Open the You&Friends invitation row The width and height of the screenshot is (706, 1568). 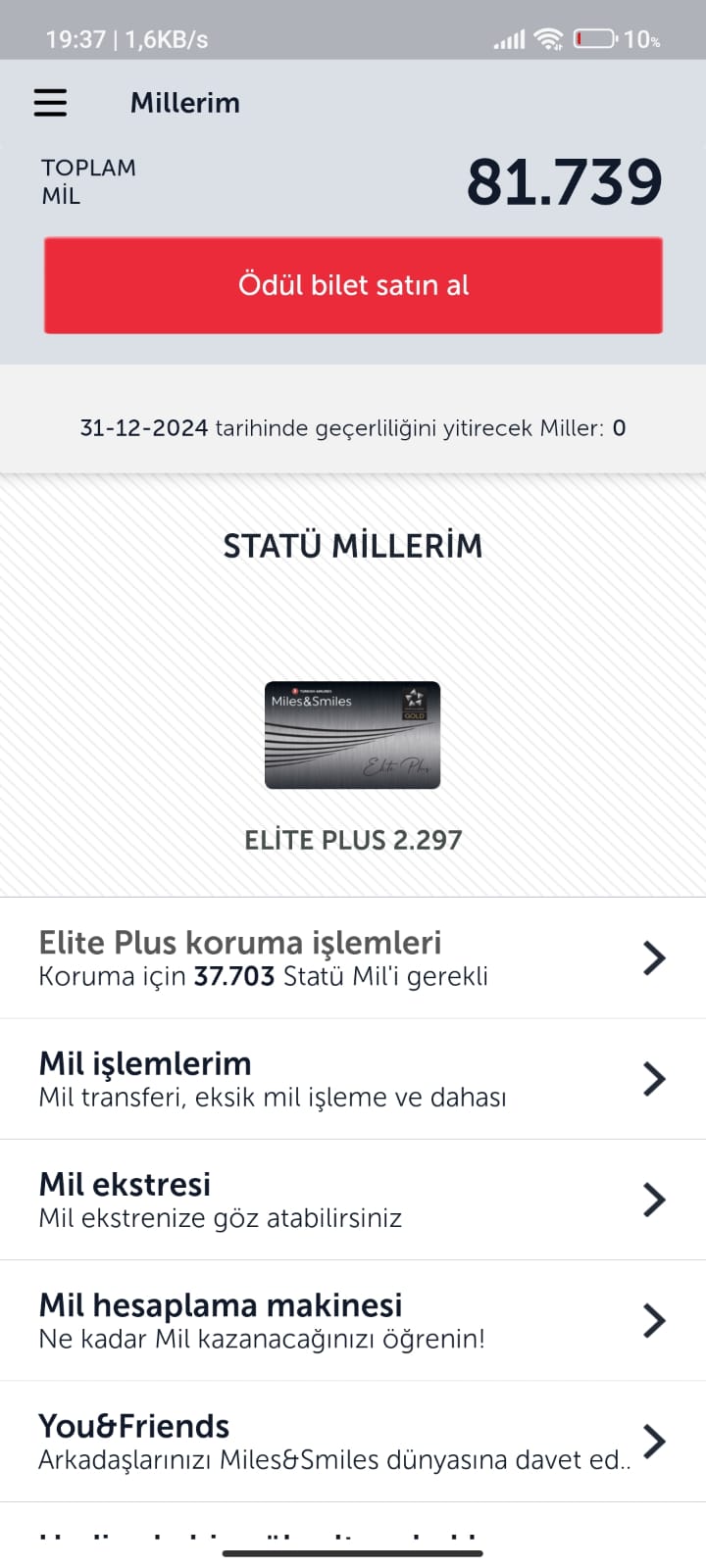(353, 1442)
